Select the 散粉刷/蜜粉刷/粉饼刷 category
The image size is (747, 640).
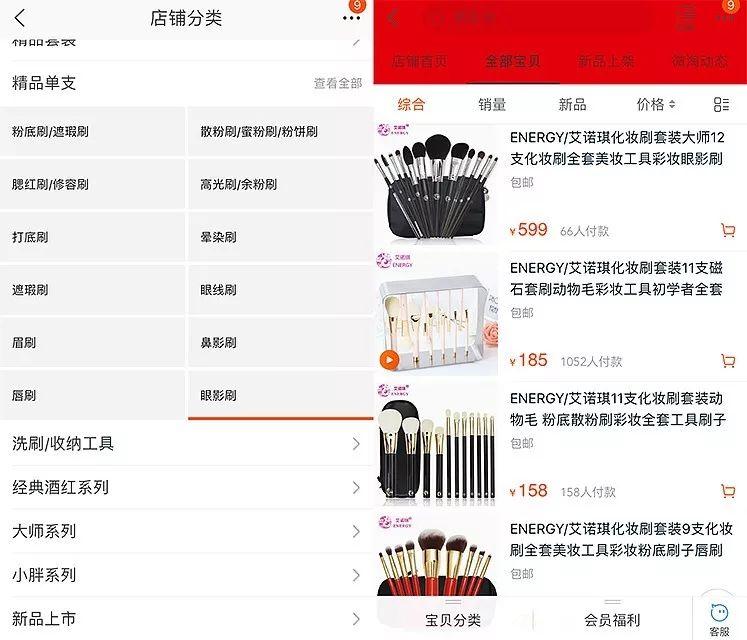[279, 131]
